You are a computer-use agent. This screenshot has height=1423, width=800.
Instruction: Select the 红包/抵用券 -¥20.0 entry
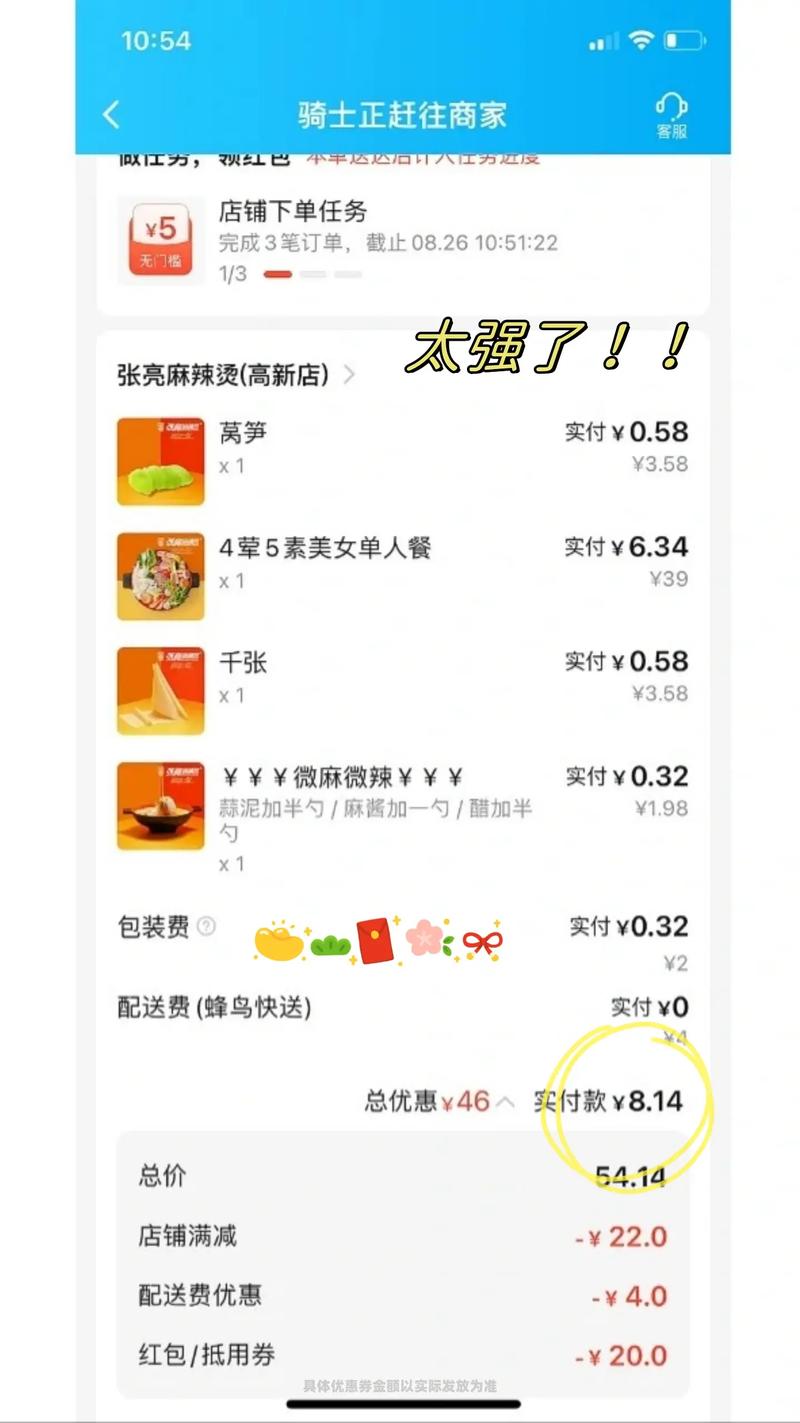pyautogui.click(x=400, y=1355)
